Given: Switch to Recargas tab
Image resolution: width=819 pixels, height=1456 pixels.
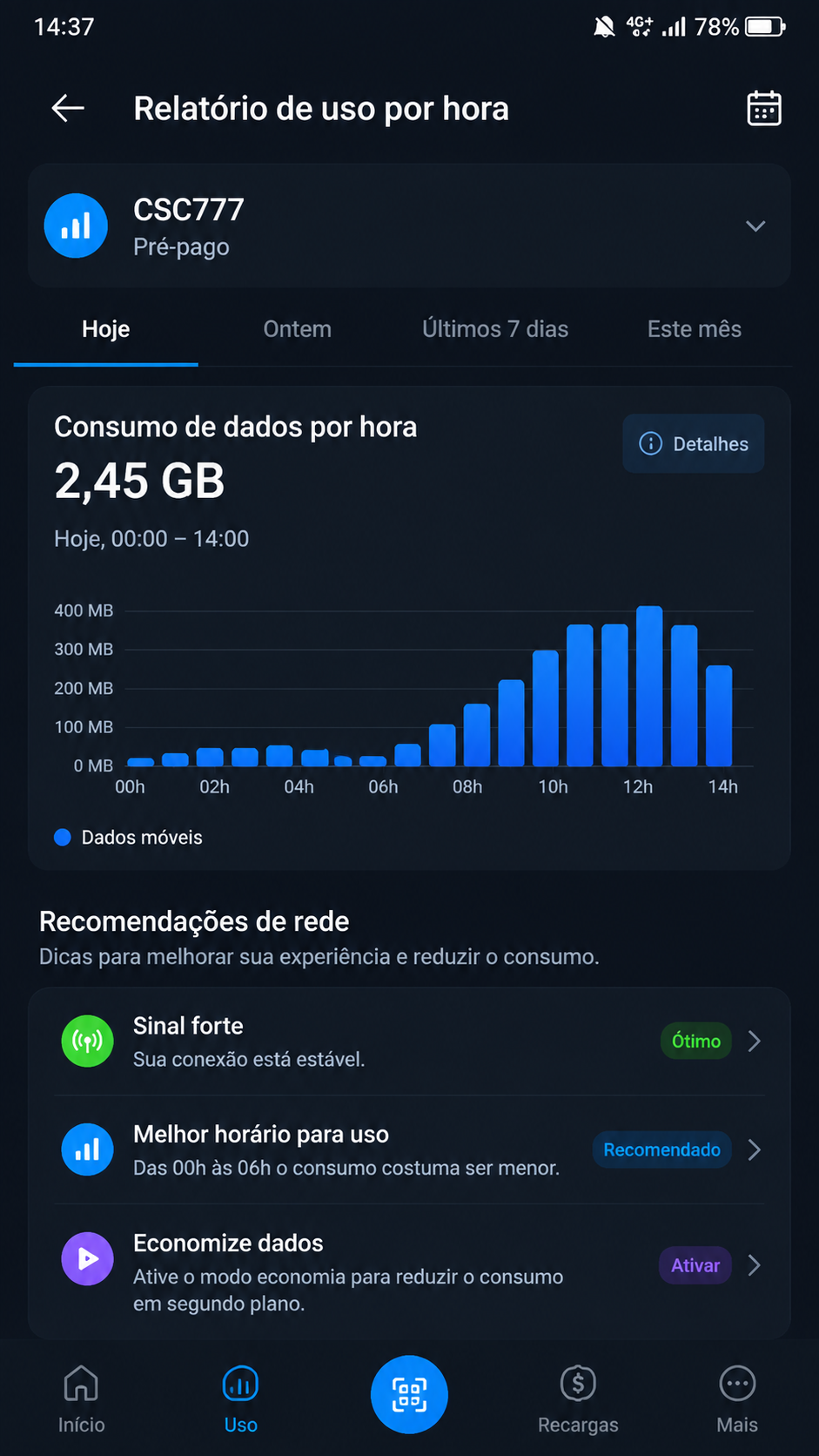Looking at the screenshot, I should (578, 1399).
